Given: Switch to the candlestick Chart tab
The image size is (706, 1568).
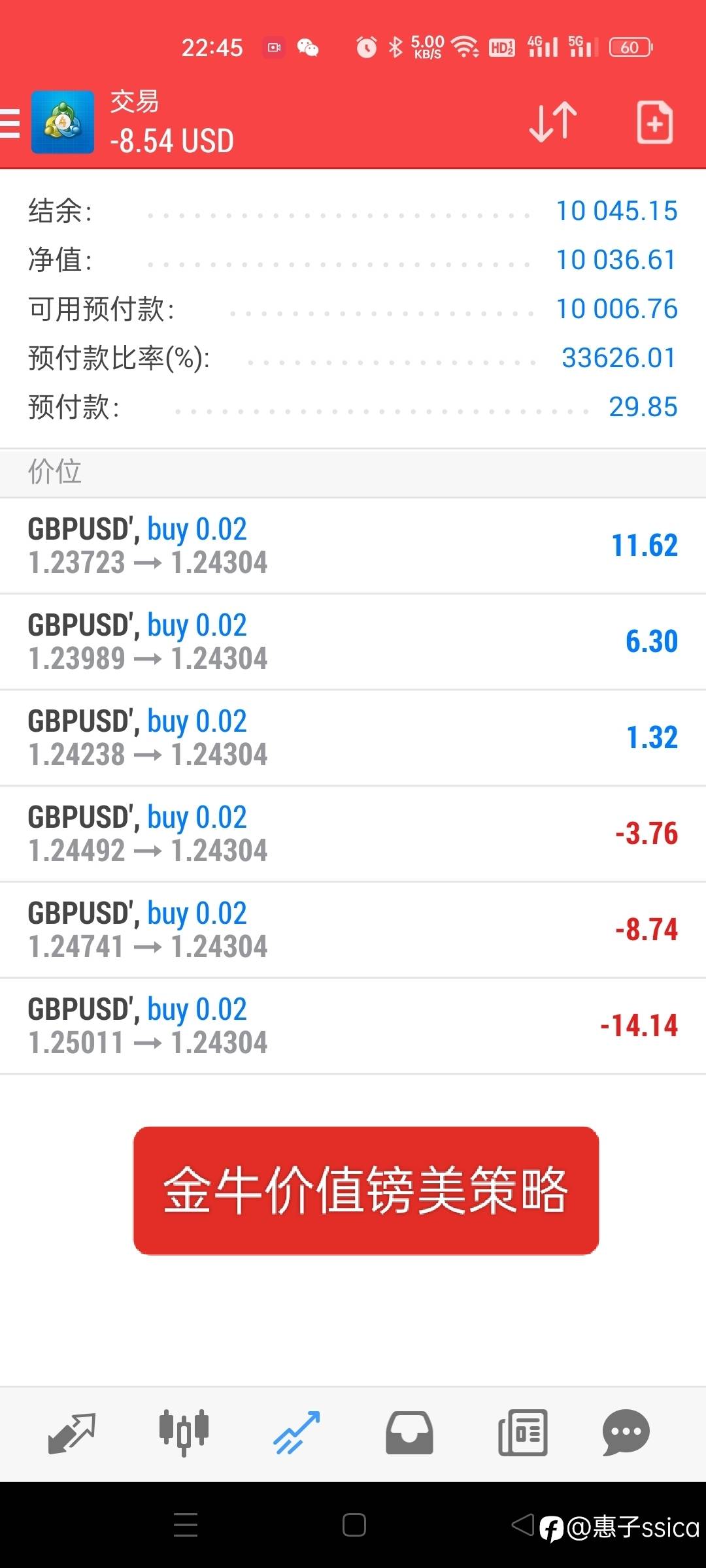Looking at the screenshot, I should click(x=184, y=1433).
